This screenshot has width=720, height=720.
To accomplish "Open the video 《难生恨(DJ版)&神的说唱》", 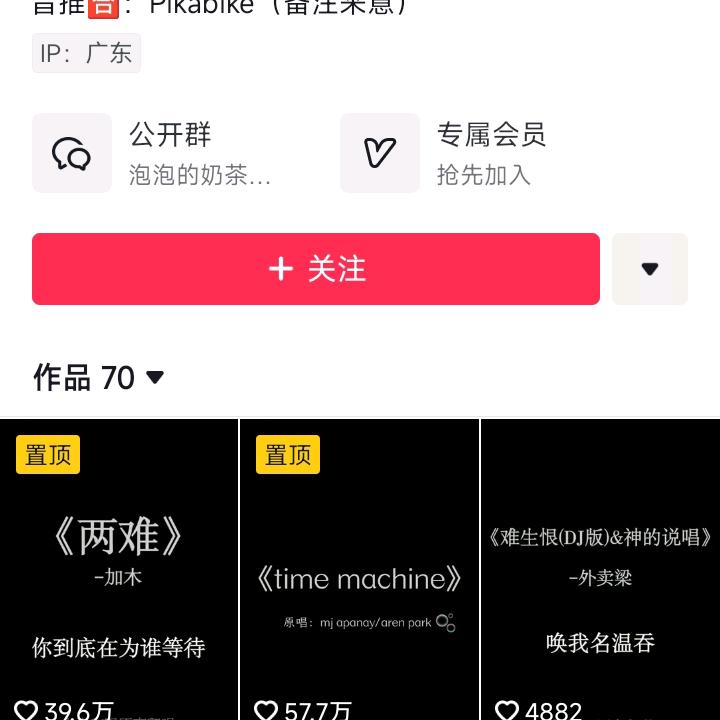I will [x=600, y=570].
